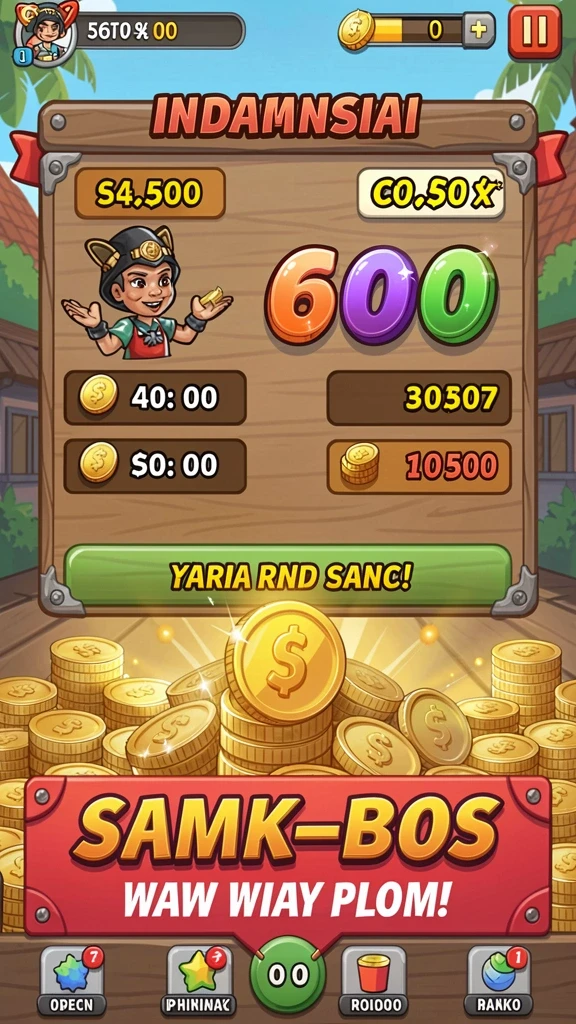The image size is (576, 1024).
Task: Pause the game
Action: [x=535, y=31]
